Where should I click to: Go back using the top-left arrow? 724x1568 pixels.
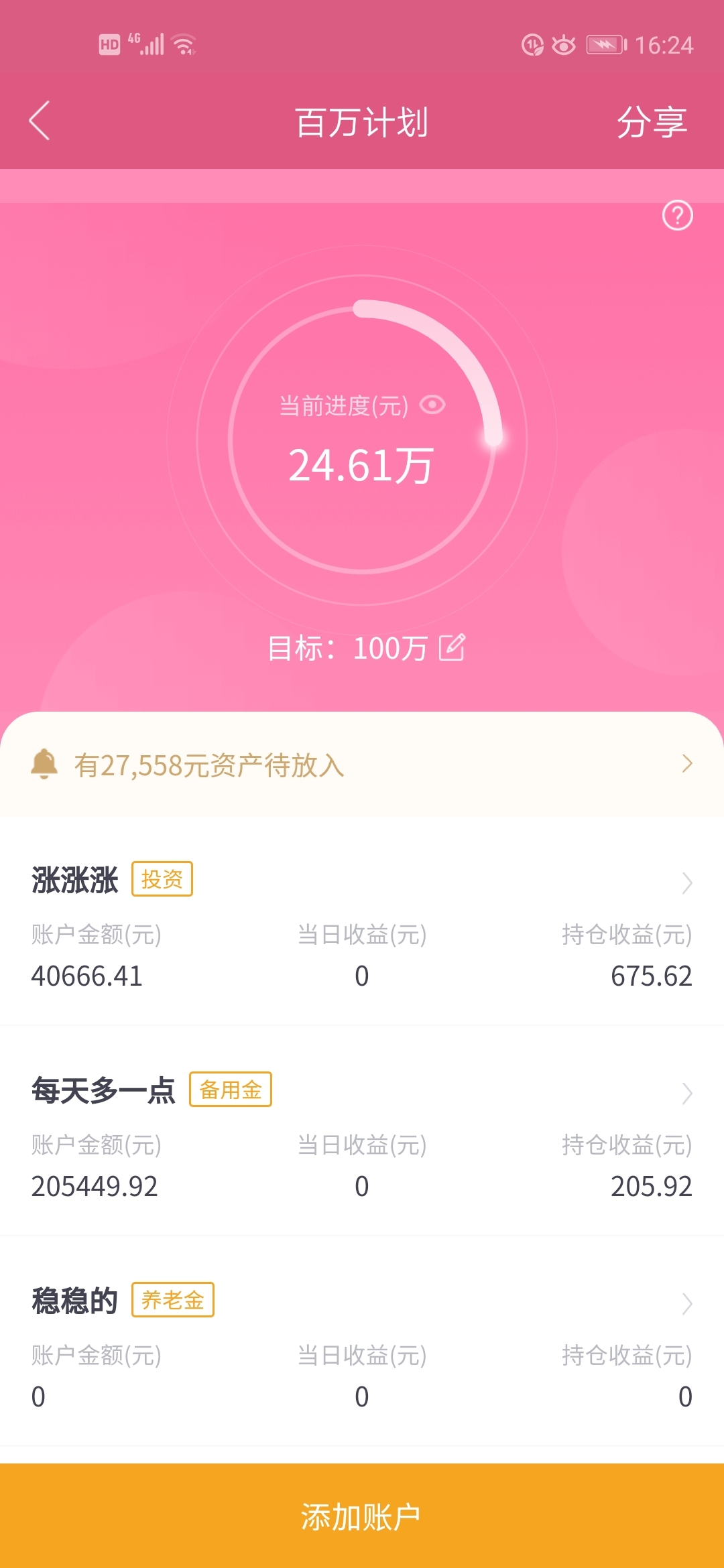(40, 121)
